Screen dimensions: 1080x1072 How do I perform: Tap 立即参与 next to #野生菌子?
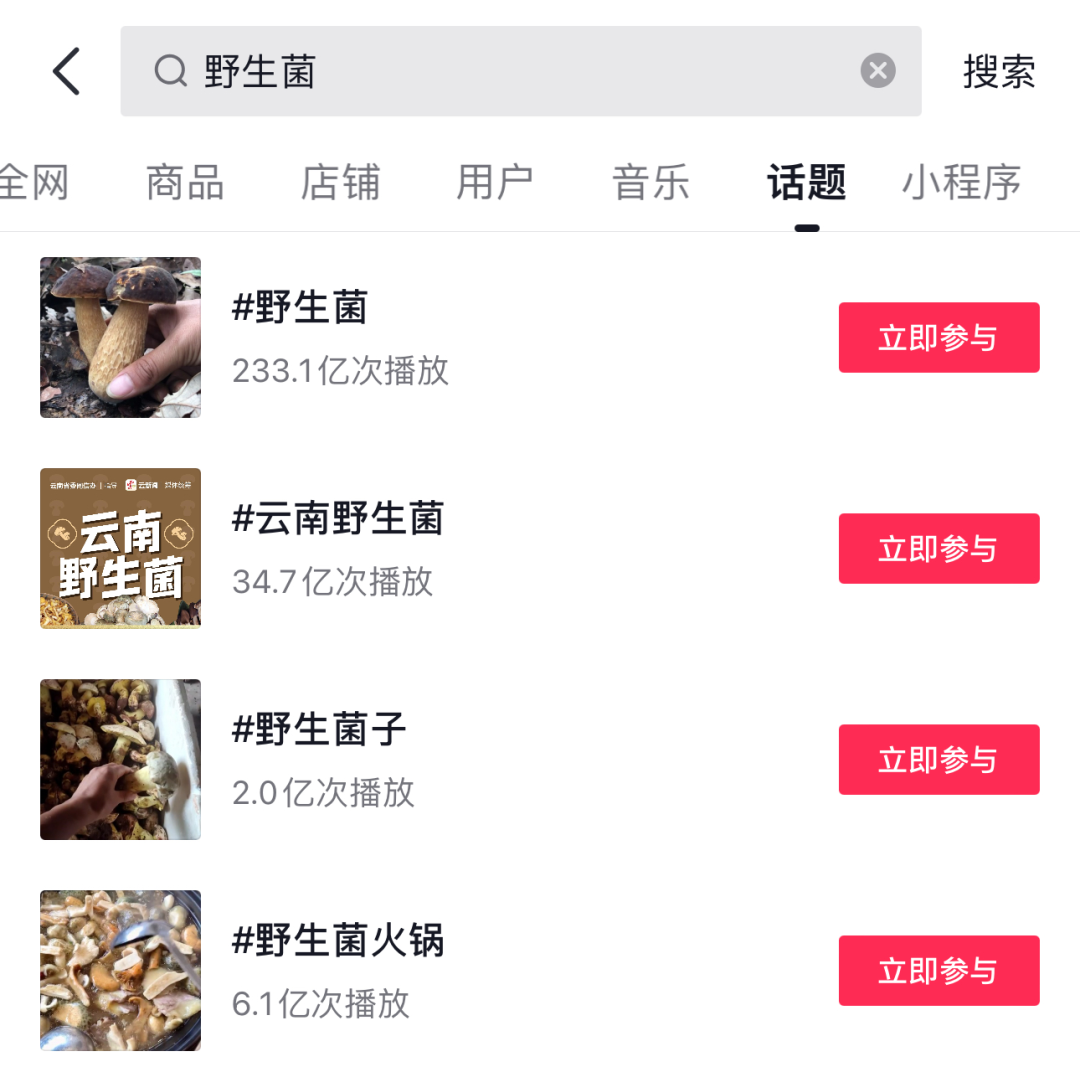938,760
